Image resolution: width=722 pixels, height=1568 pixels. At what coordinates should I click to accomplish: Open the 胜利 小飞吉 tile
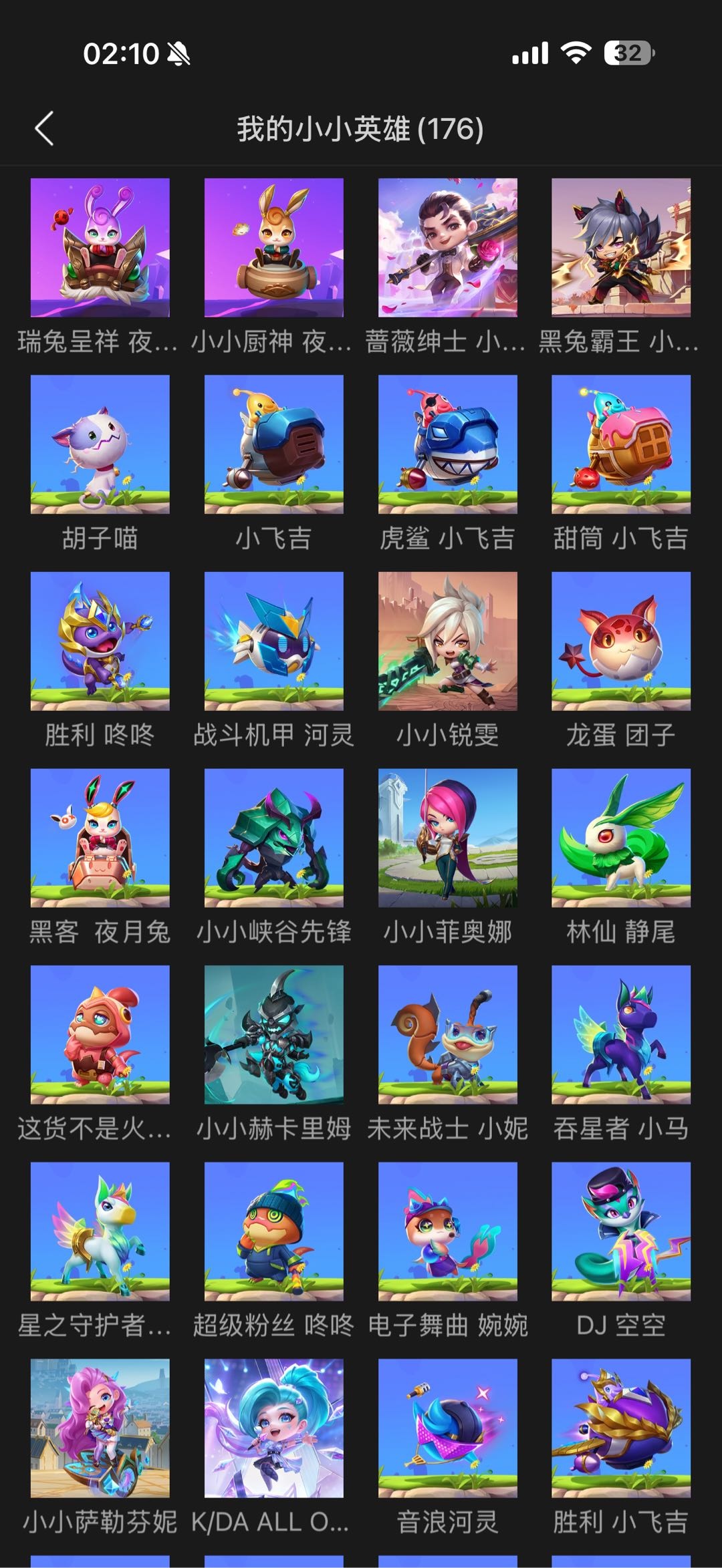click(x=621, y=1428)
